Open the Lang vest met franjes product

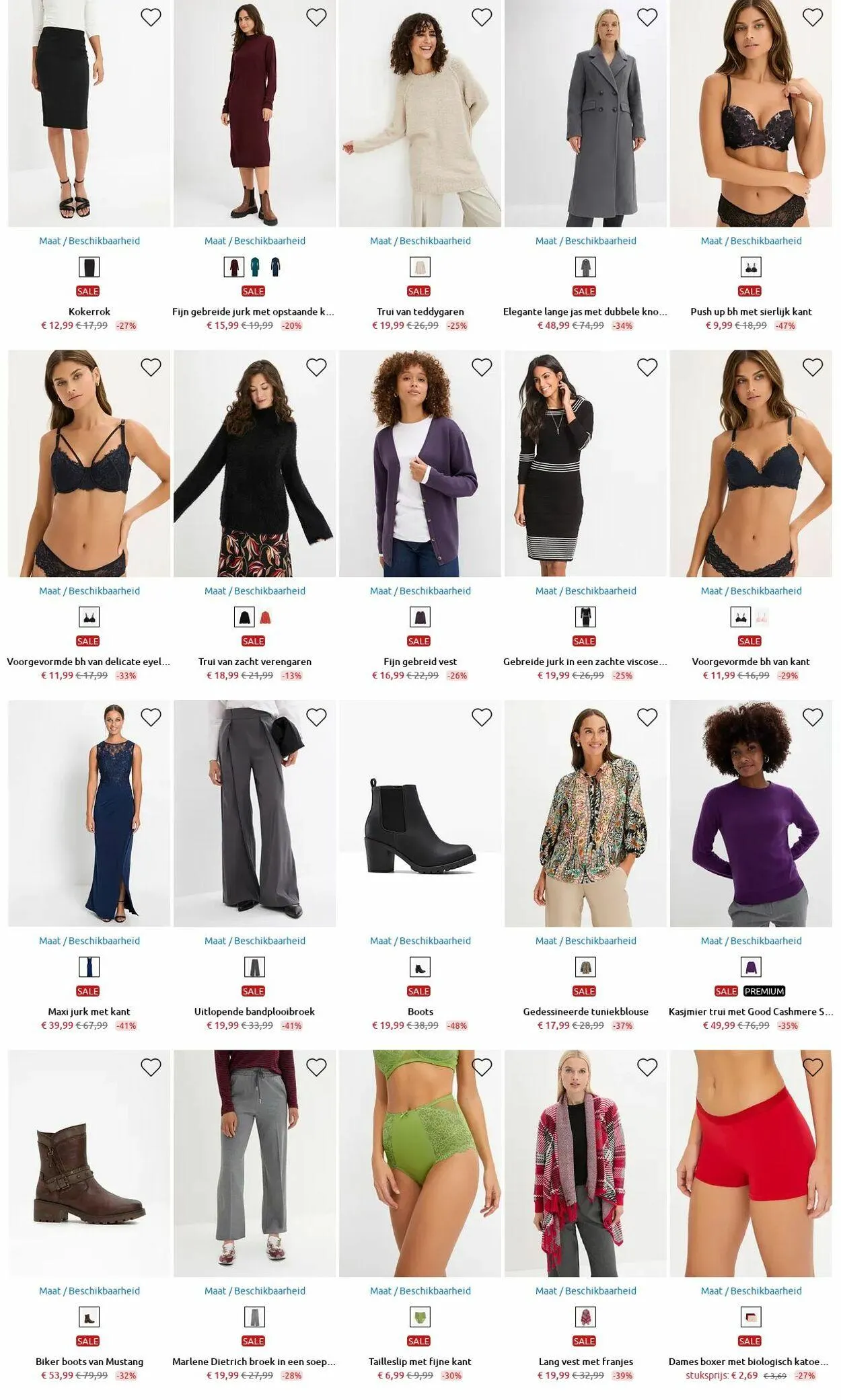(585, 1362)
